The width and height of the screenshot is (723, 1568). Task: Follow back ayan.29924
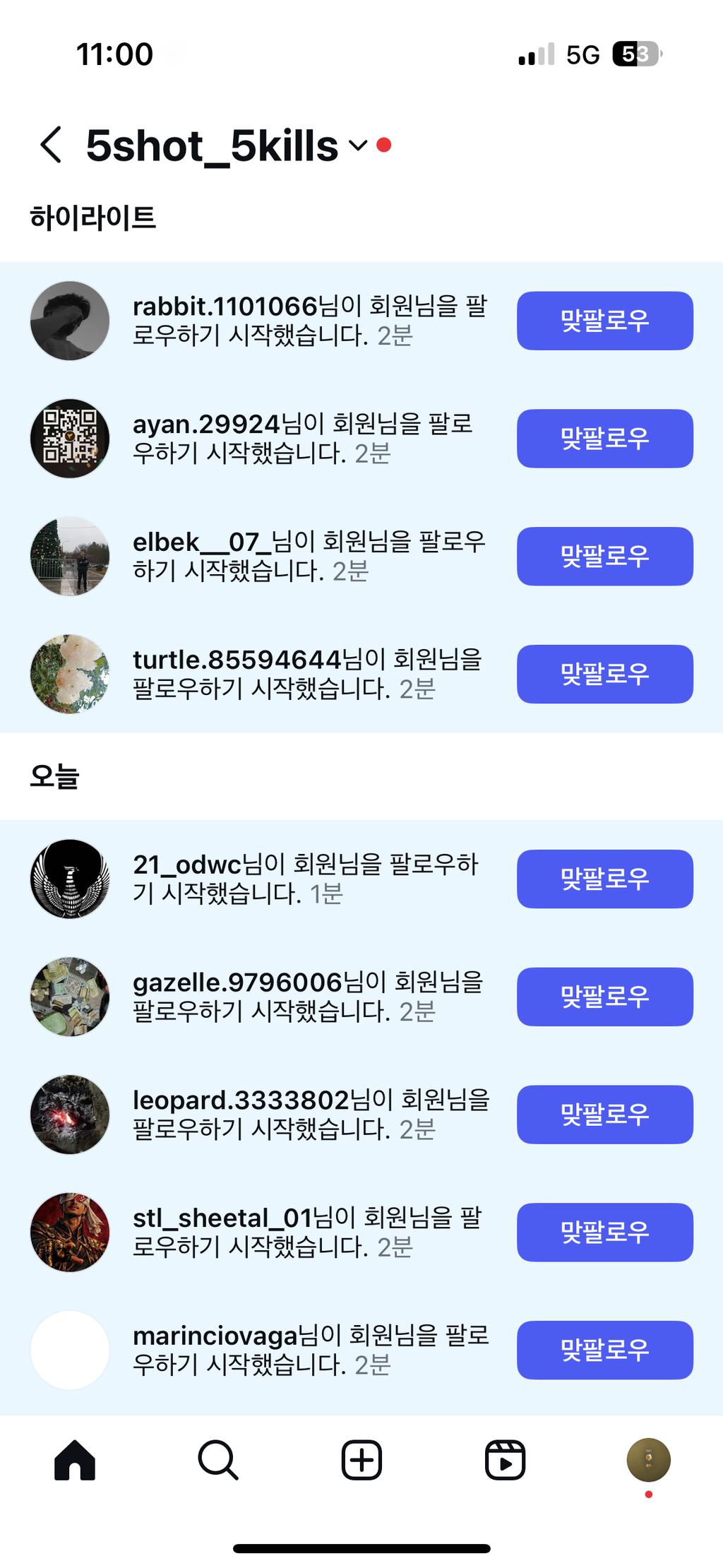pyautogui.click(x=604, y=439)
